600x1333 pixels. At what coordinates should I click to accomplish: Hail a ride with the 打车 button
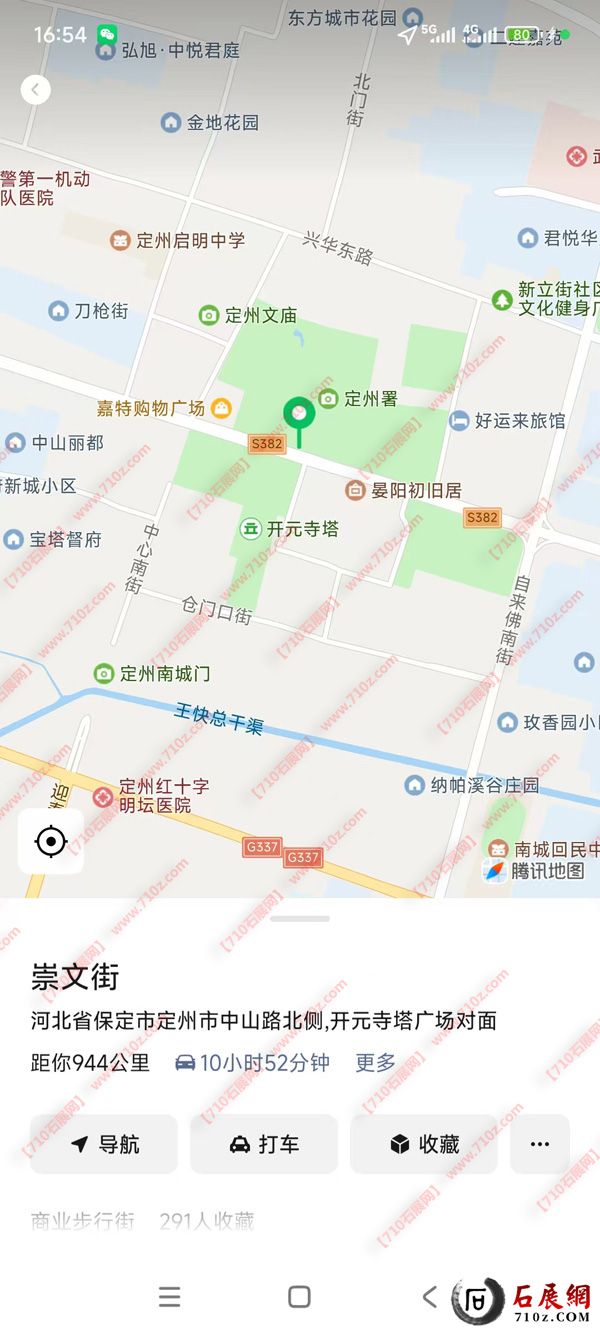264,1144
